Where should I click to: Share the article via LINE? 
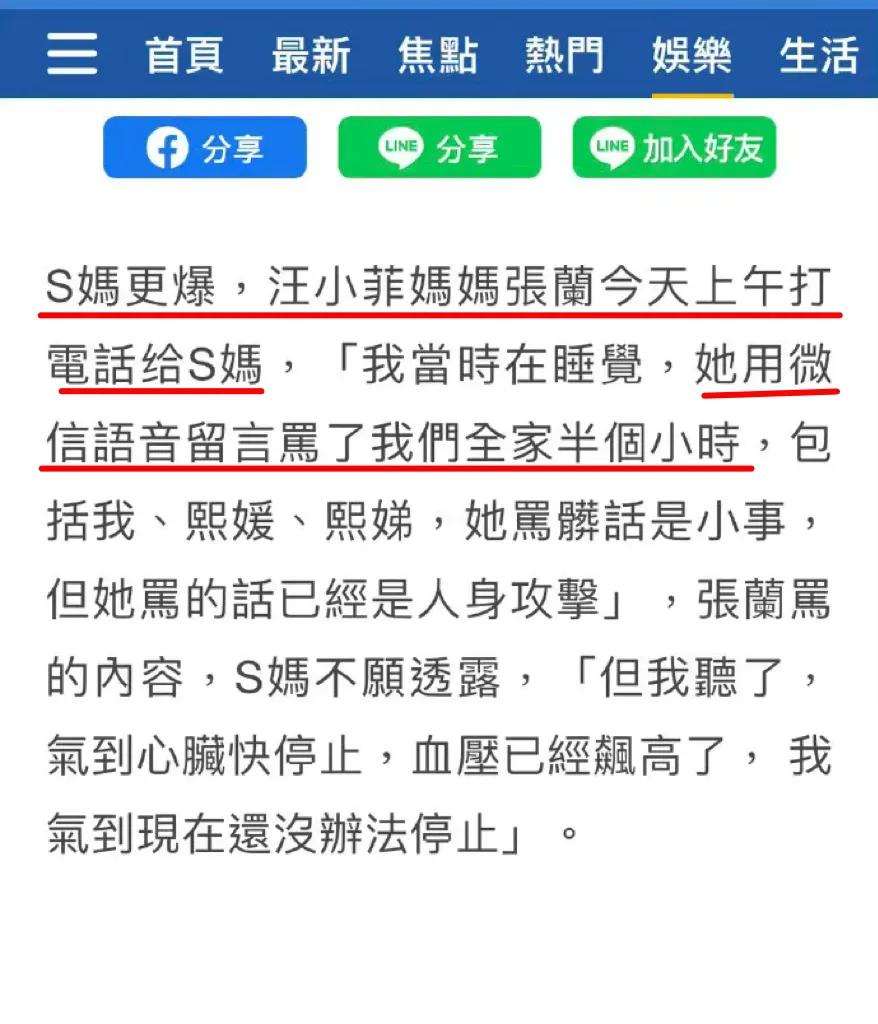[x=439, y=149]
